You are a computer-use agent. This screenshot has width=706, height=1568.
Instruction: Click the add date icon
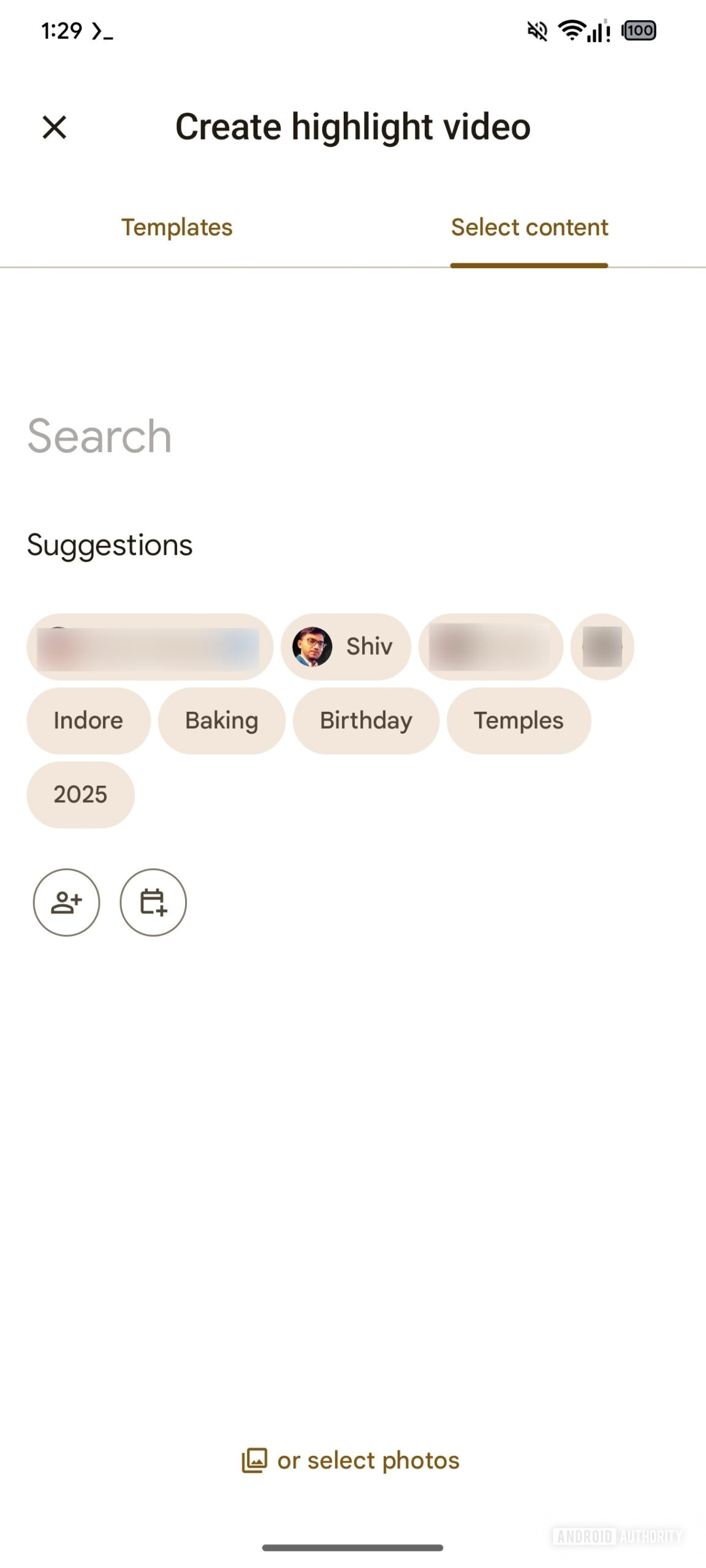tap(153, 902)
